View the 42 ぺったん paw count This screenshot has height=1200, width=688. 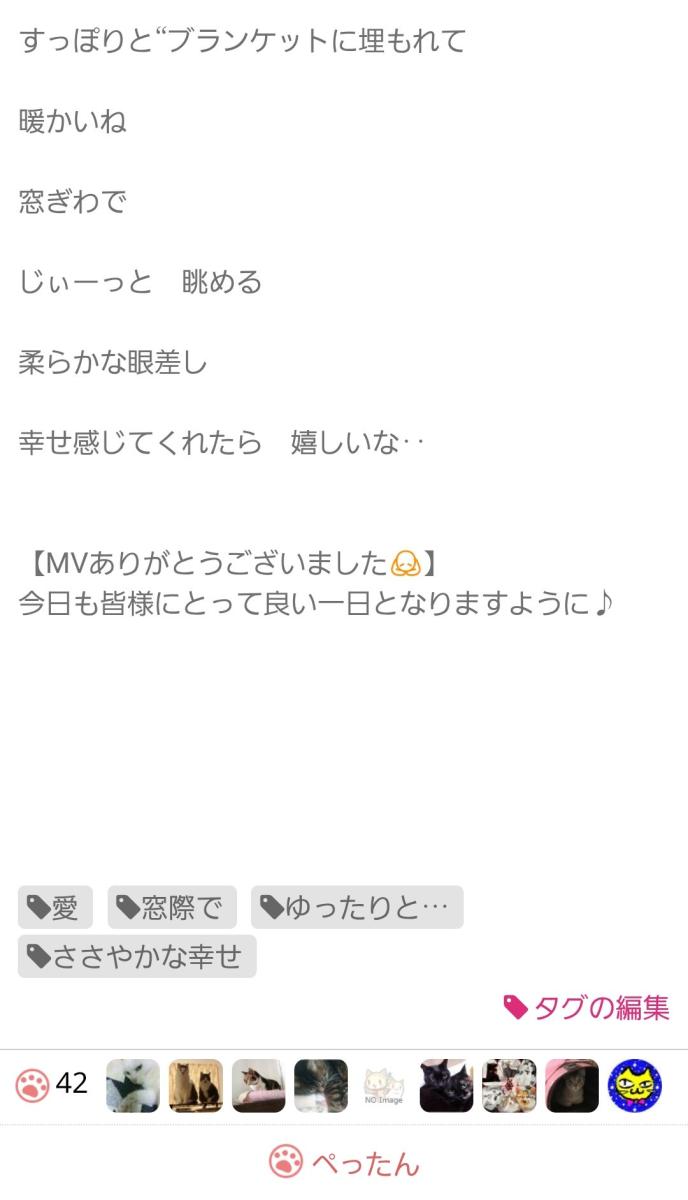pyautogui.click(x=52, y=1084)
